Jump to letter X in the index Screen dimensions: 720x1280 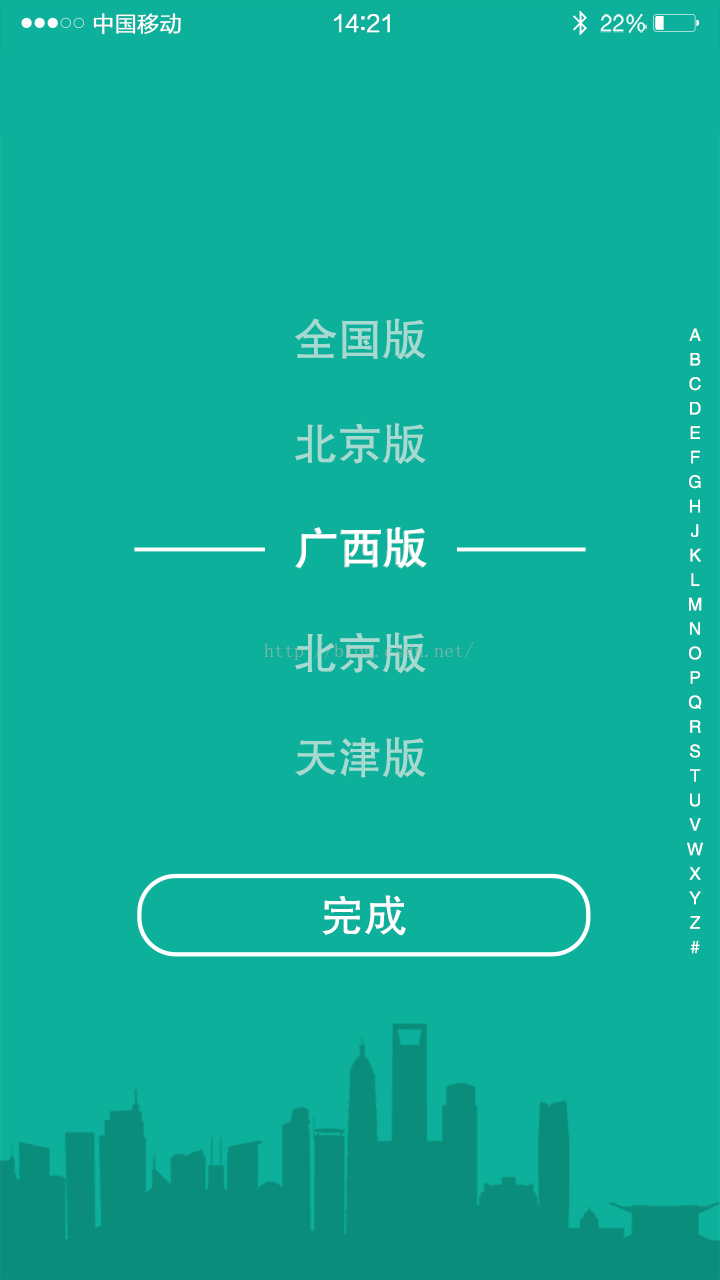pos(695,873)
